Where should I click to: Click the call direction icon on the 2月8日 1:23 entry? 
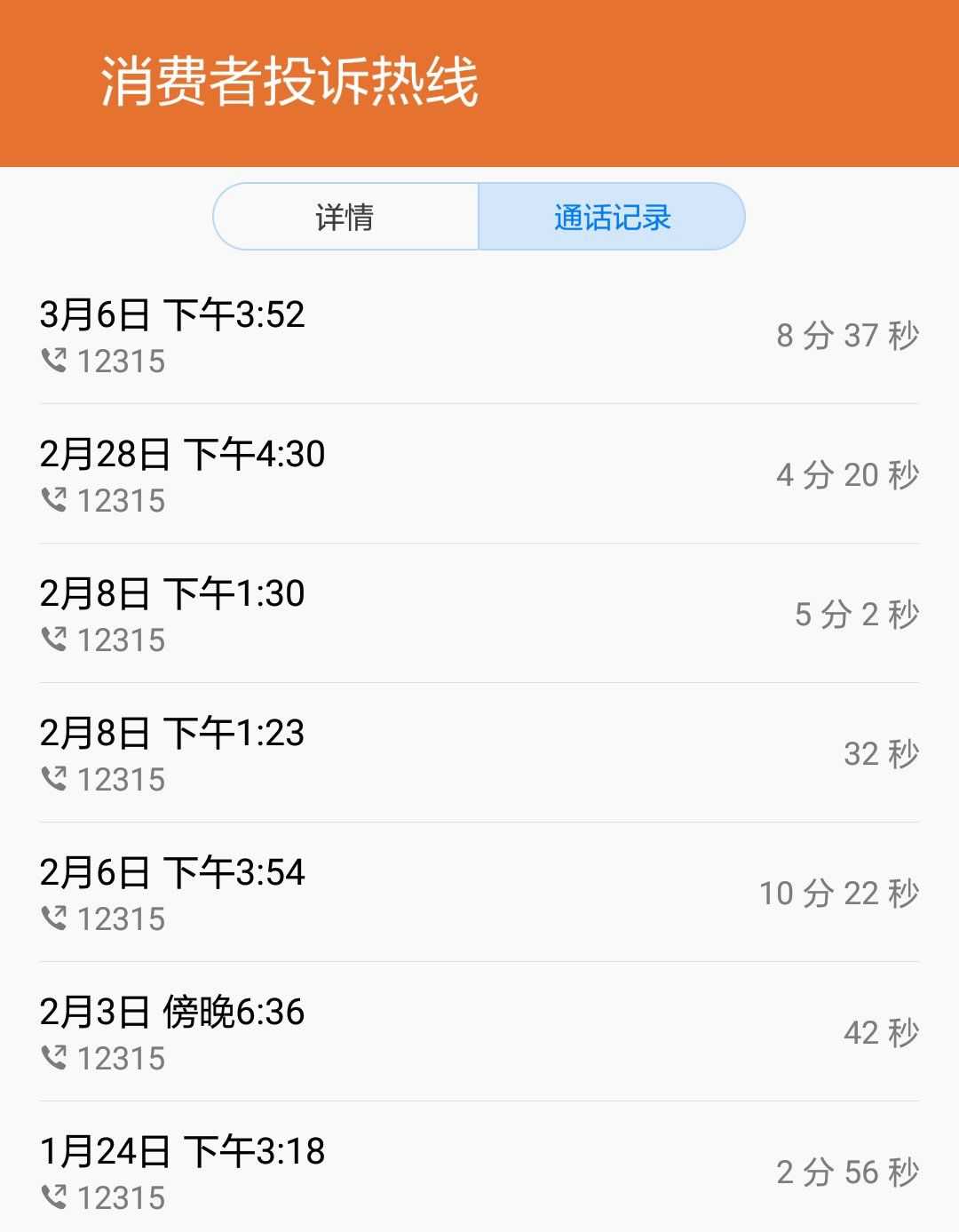(56, 777)
